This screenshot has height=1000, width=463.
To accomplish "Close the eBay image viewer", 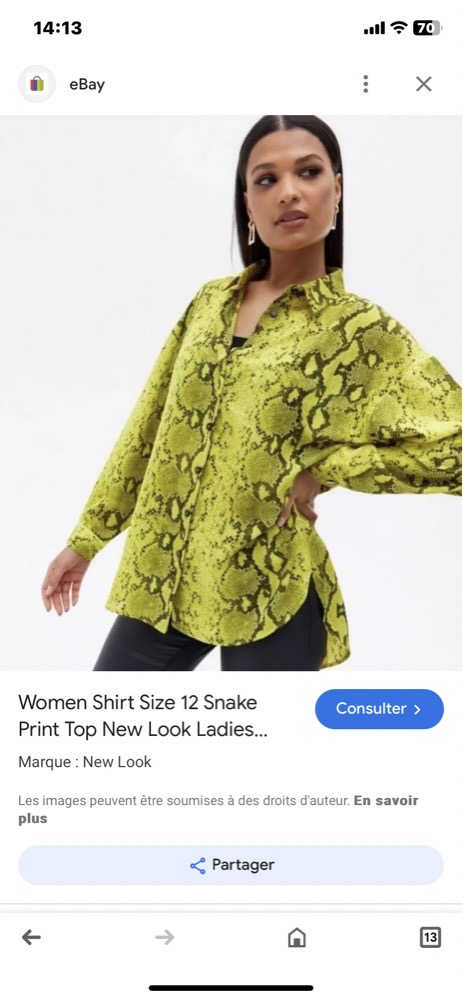I will point(423,84).
